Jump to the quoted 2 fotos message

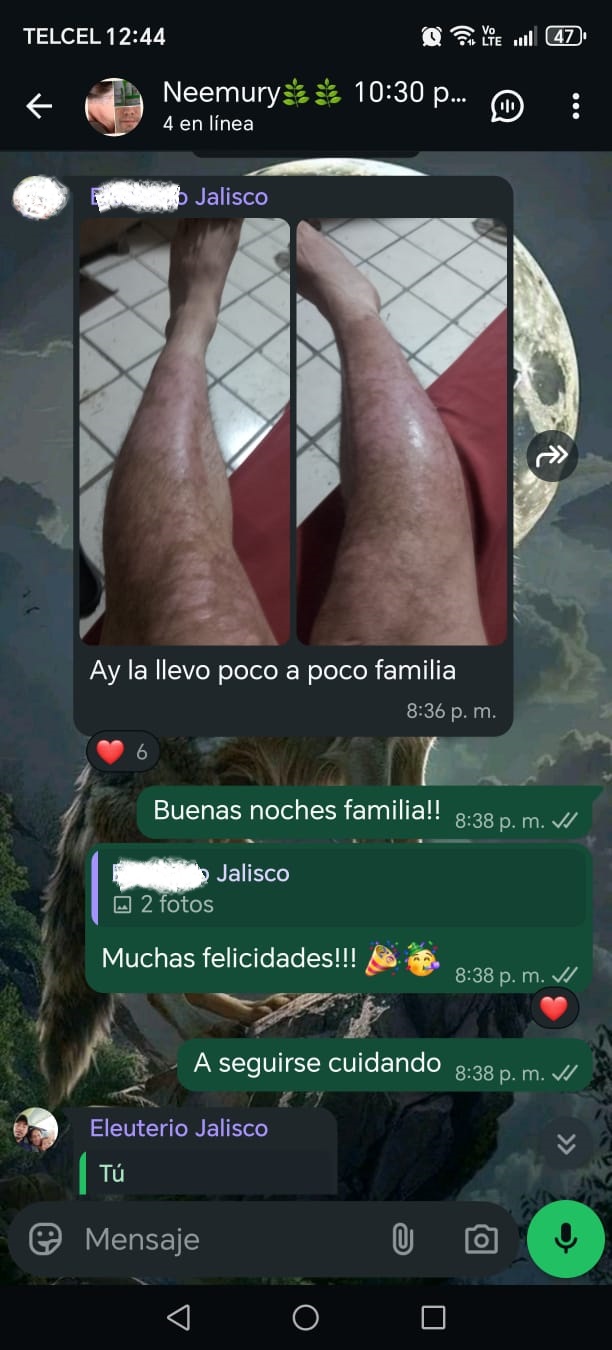click(x=338, y=888)
